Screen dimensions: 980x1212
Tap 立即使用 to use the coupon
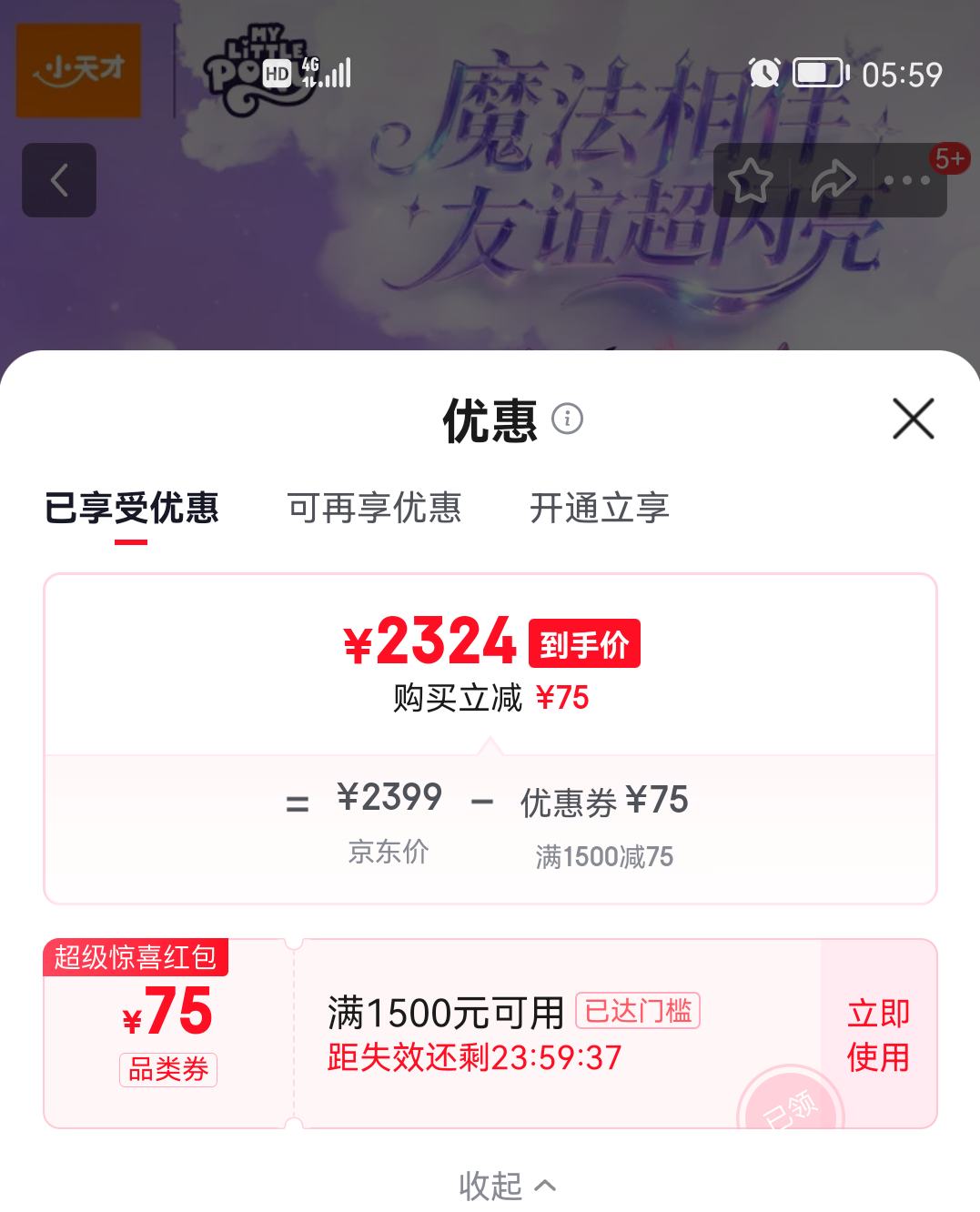point(876,1034)
